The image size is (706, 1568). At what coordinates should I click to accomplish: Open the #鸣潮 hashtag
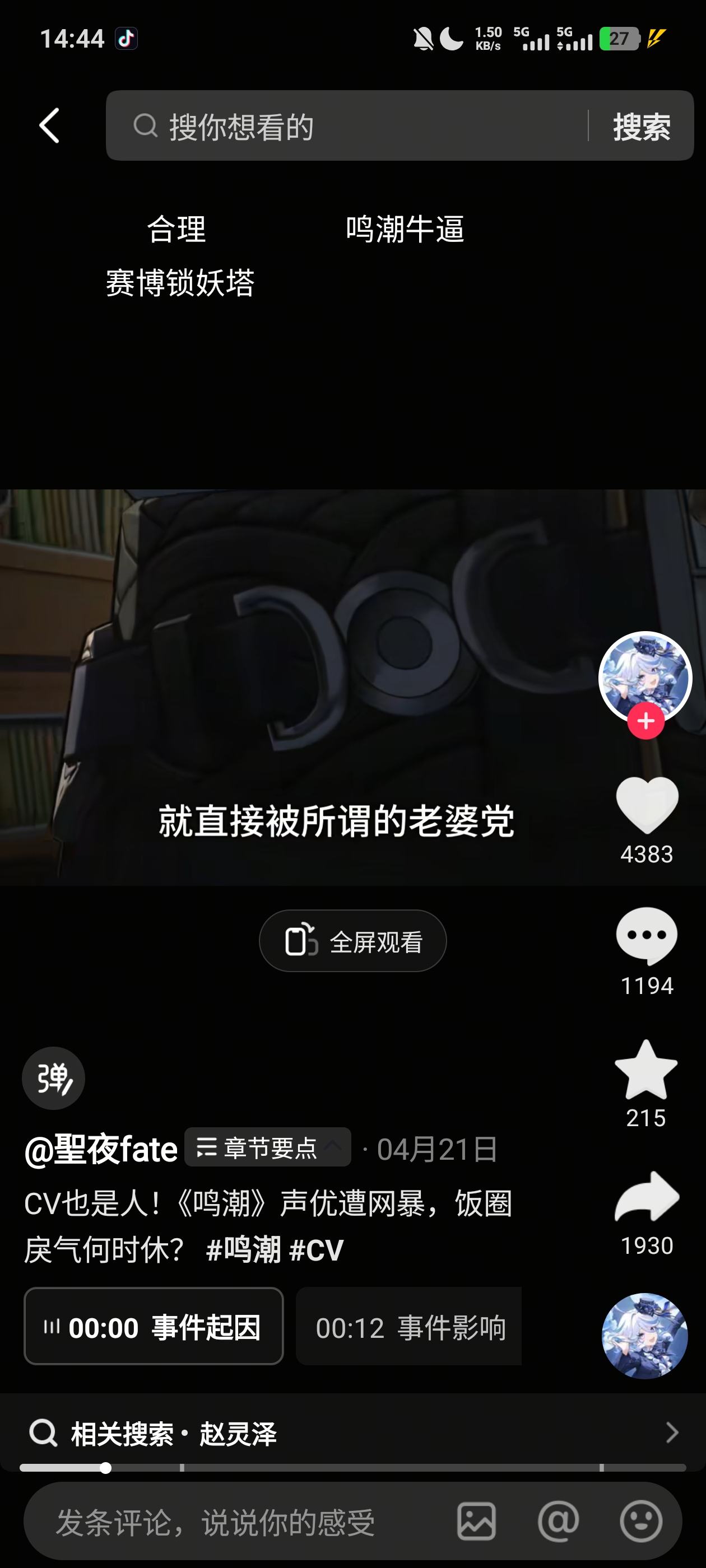243,1250
